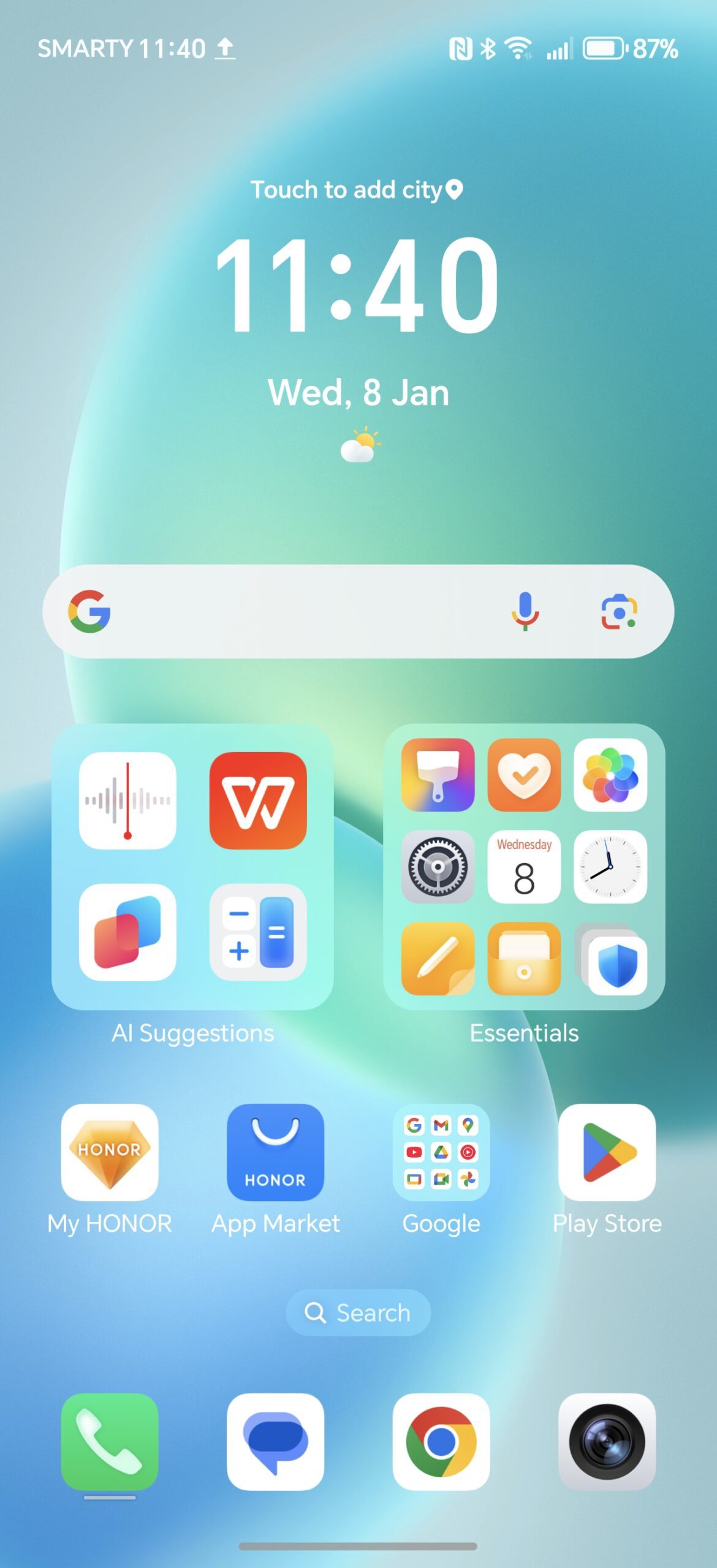The height and width of the screenshot is (1568, 717).
Task: Launch My HONOR app
Action: coord(110,1152)
